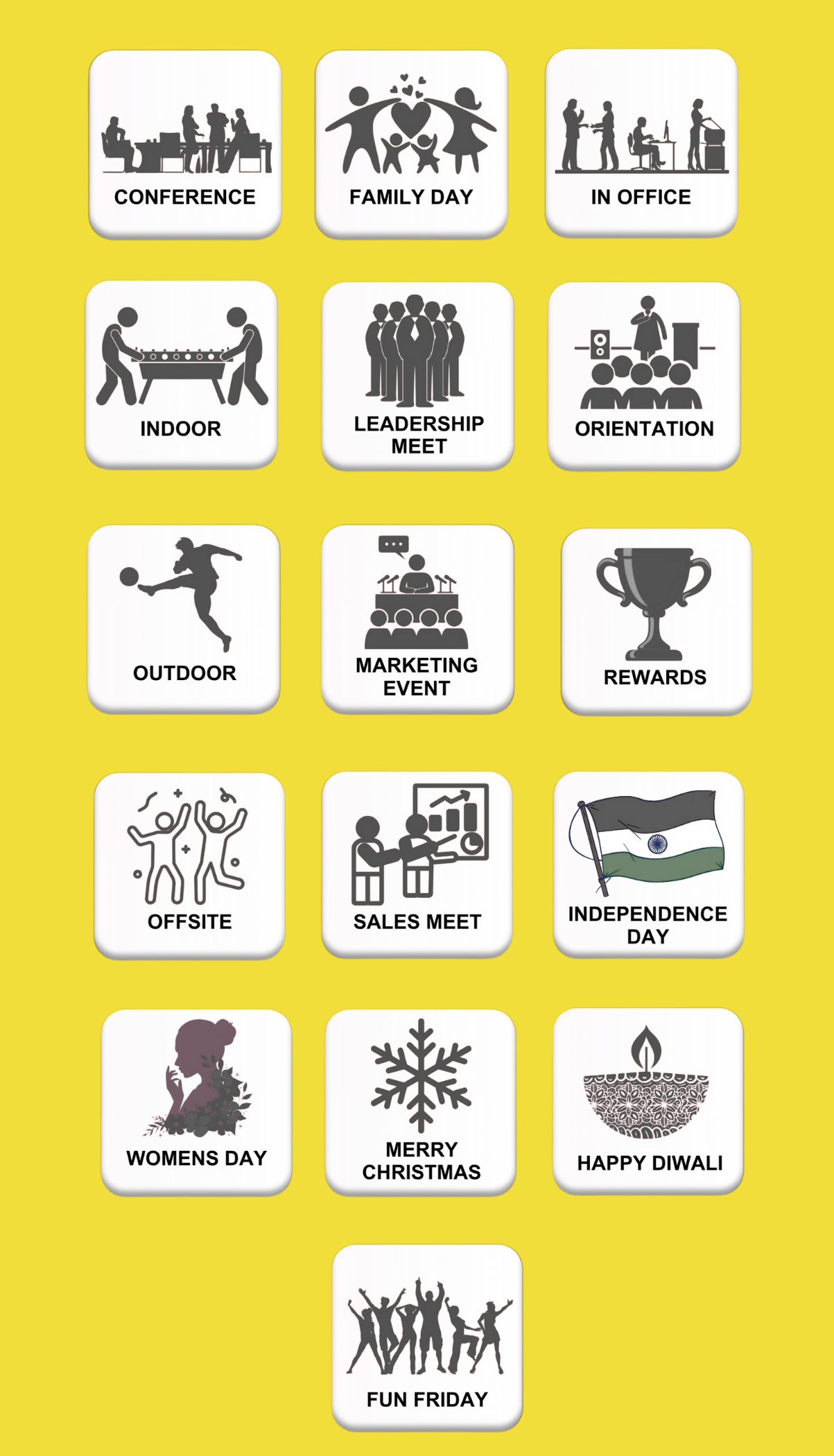Choose the Happy Diwali tile
Screen dimensions: 834x1456
[x=648, y=1100]
